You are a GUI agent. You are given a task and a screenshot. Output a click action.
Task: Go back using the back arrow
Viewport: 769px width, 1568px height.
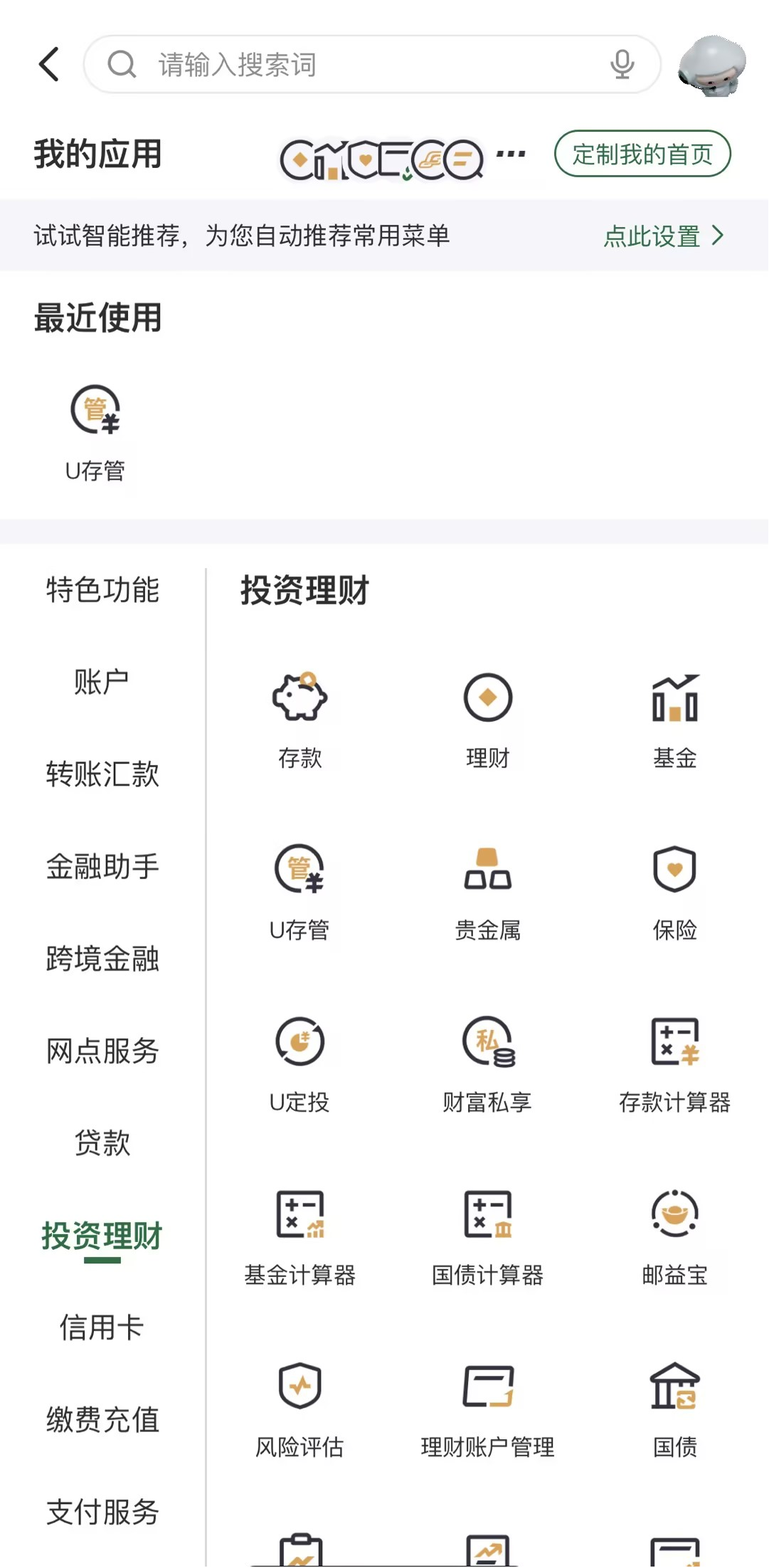[x=49, y=65]
